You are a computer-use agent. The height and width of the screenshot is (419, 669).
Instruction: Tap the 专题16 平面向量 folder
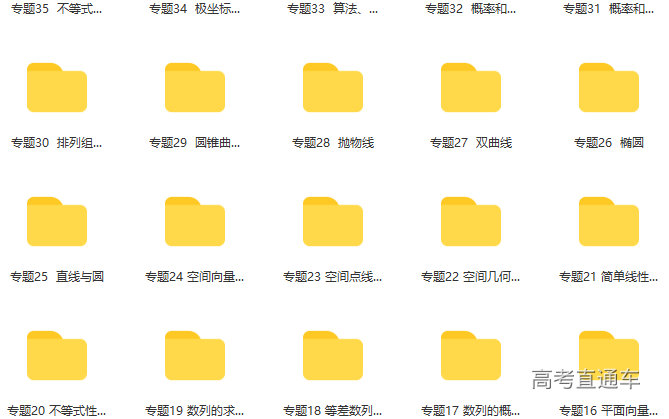point(609,357)
